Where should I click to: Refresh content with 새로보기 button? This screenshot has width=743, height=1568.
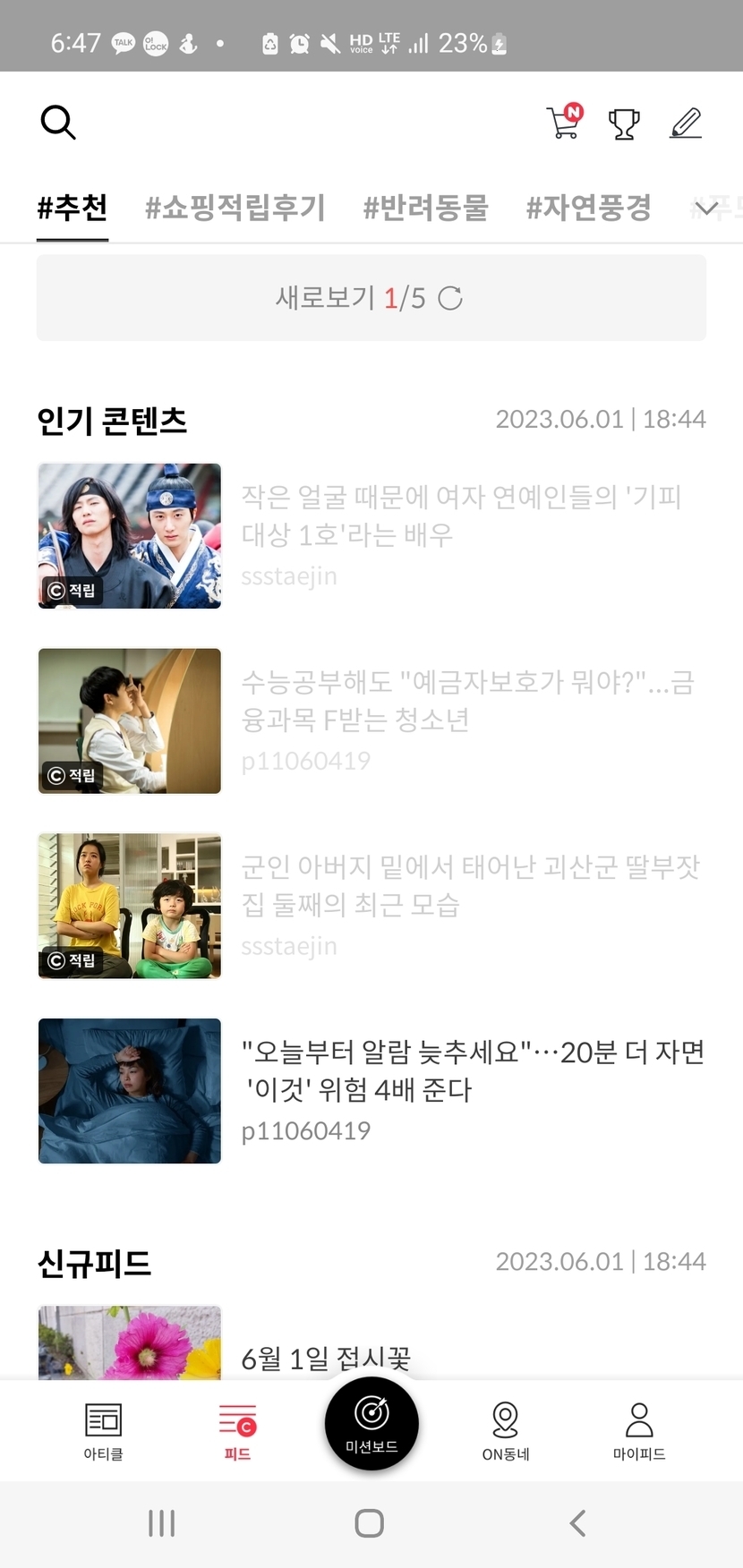371,298
